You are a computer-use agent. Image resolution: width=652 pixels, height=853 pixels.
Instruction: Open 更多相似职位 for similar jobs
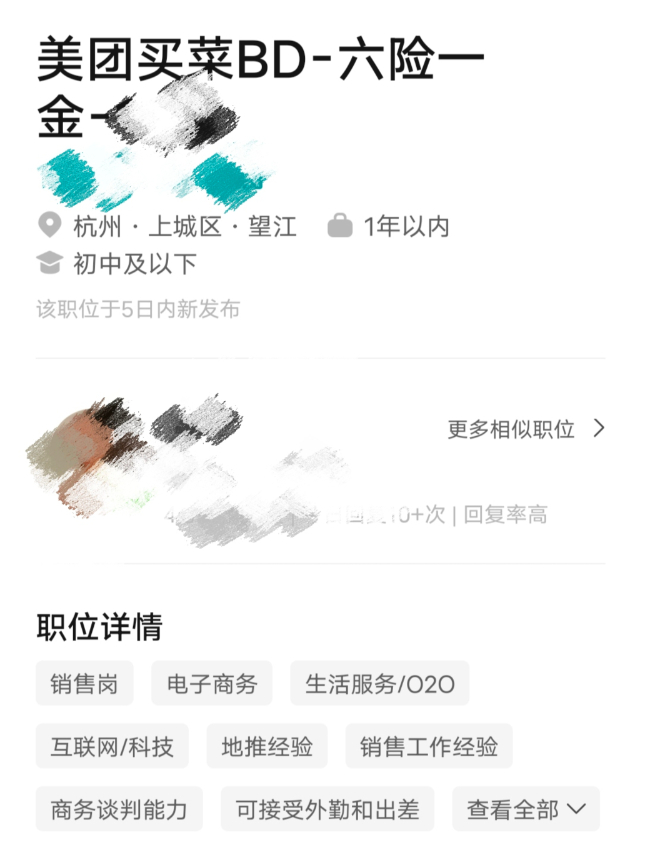(x=526, y=430)
